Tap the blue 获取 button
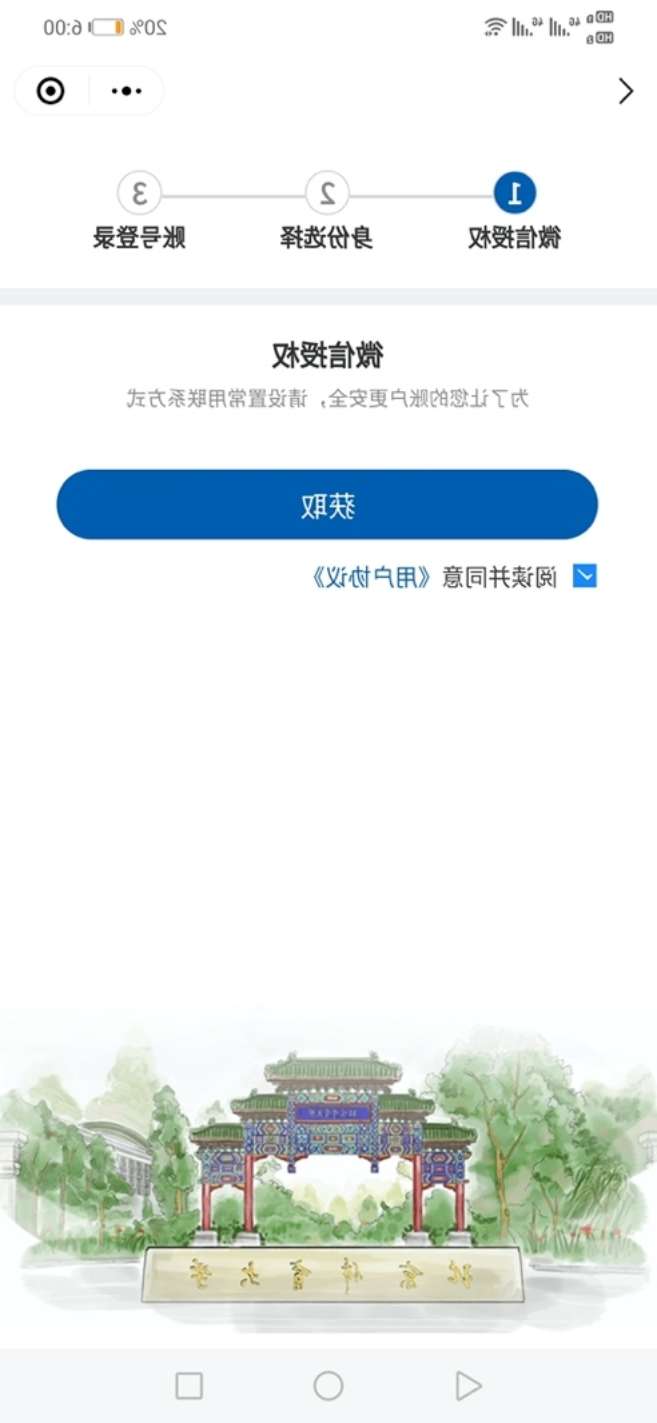657x1423 pixels. (x=327, y=505)
